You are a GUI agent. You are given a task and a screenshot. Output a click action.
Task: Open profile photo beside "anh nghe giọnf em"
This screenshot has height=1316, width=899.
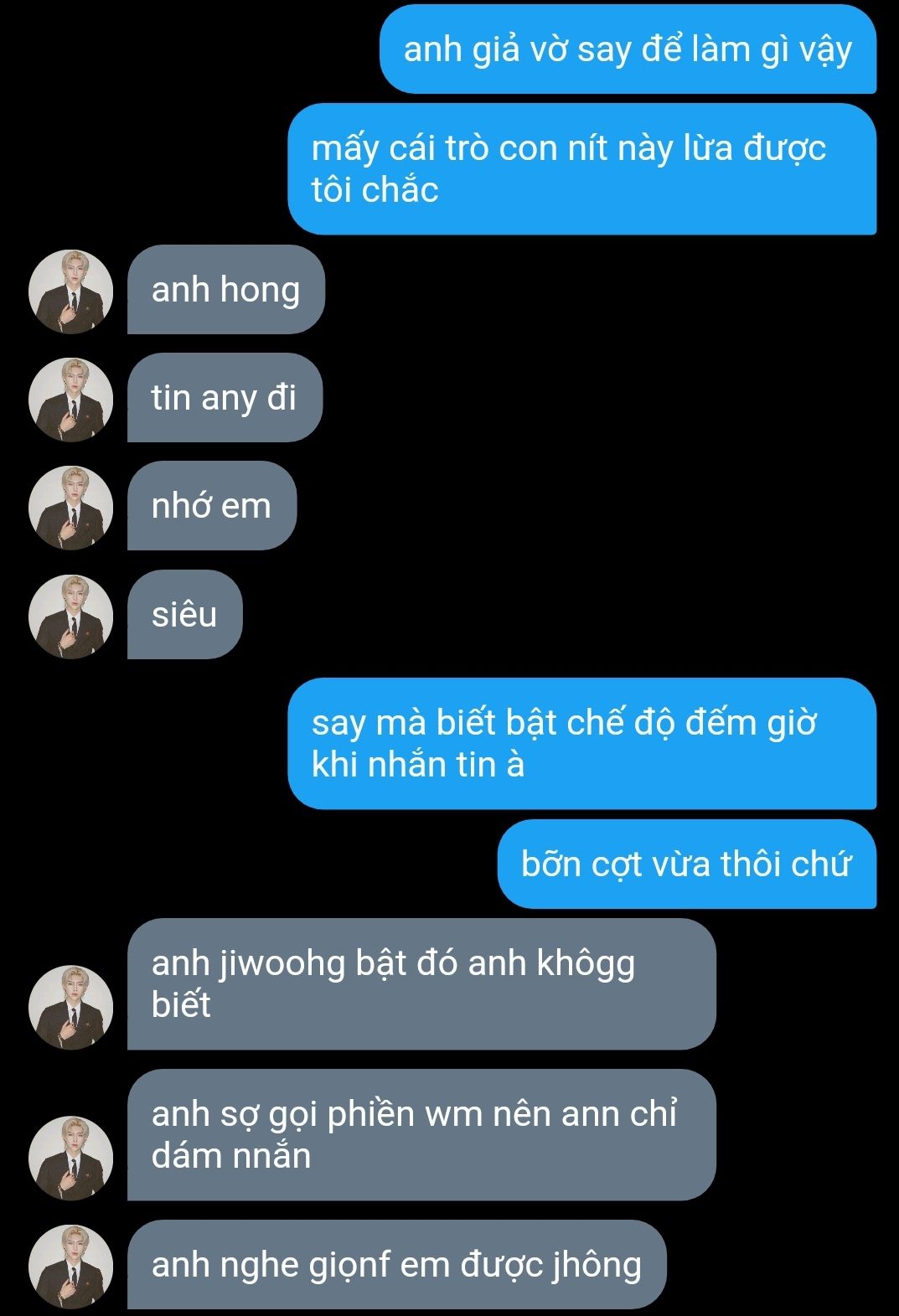pos(71,1266)
